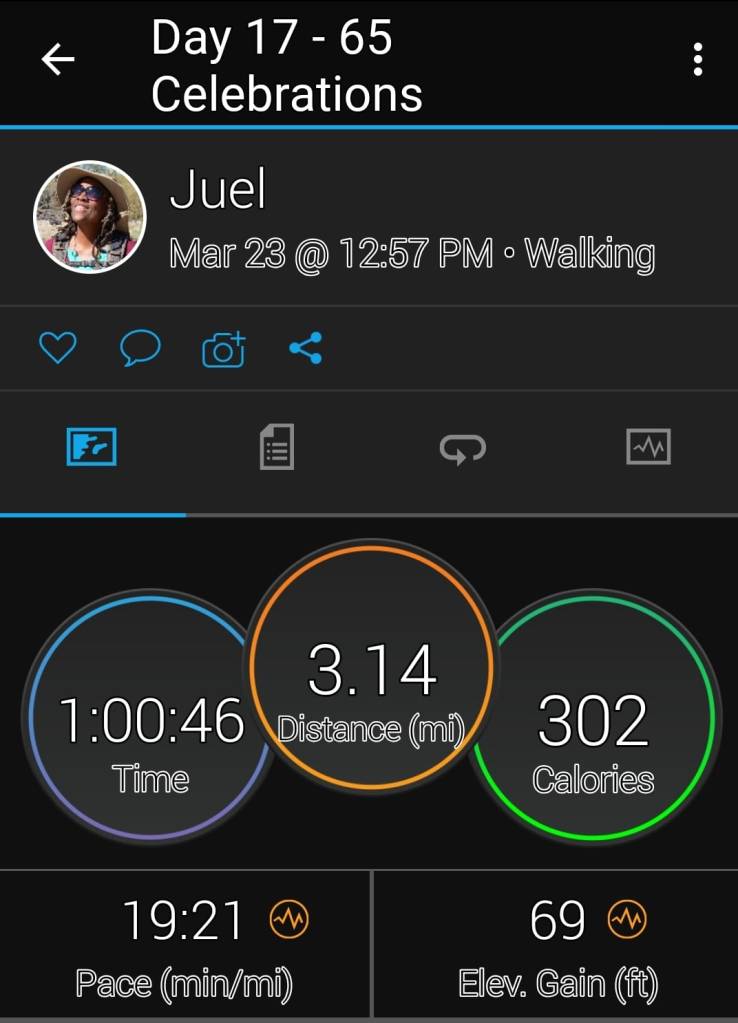Open Juel's profile picture
The image size is (738, 1023).
click(x=90, y=217)
